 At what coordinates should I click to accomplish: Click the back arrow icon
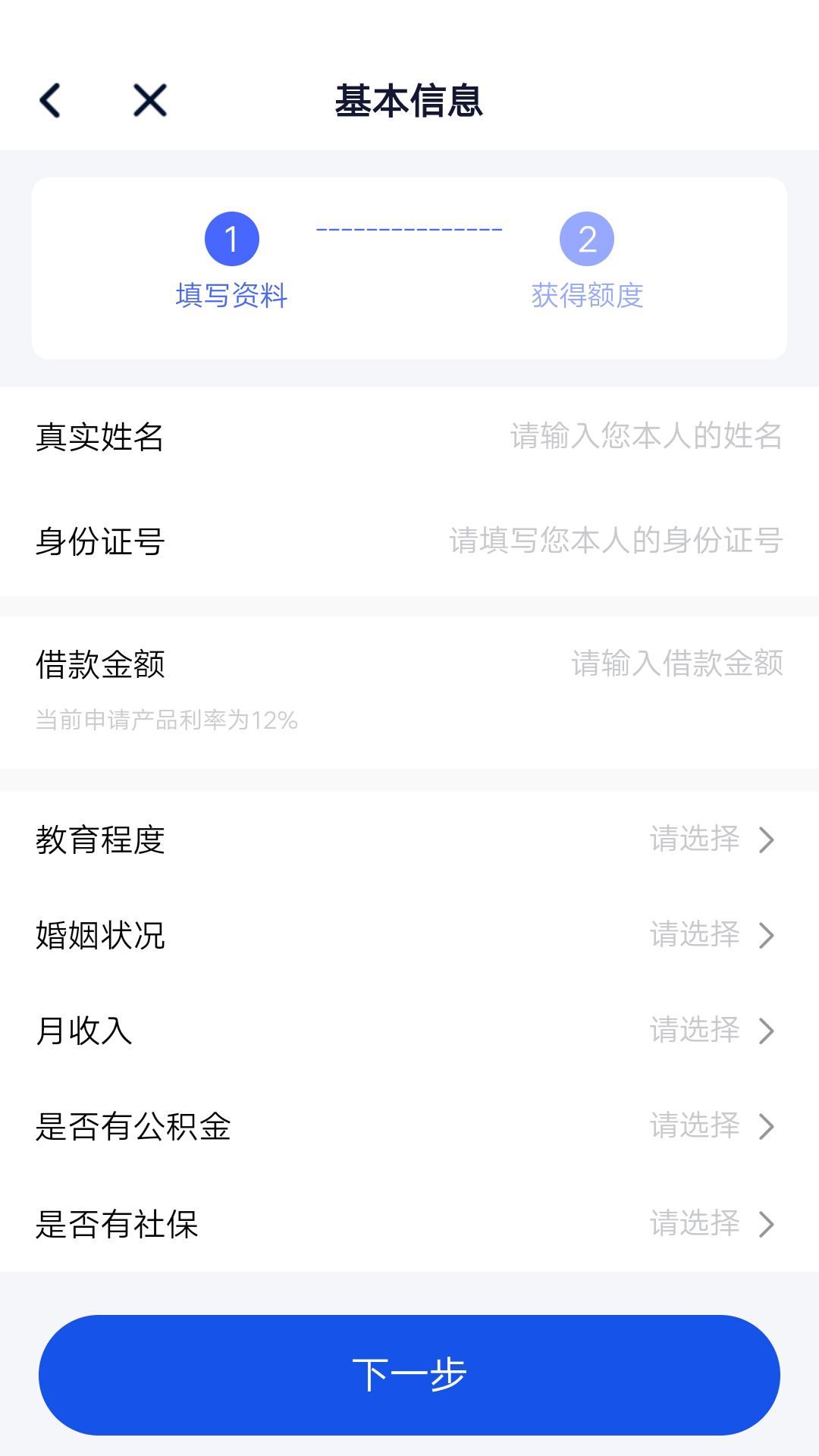[x=51, y=101]
